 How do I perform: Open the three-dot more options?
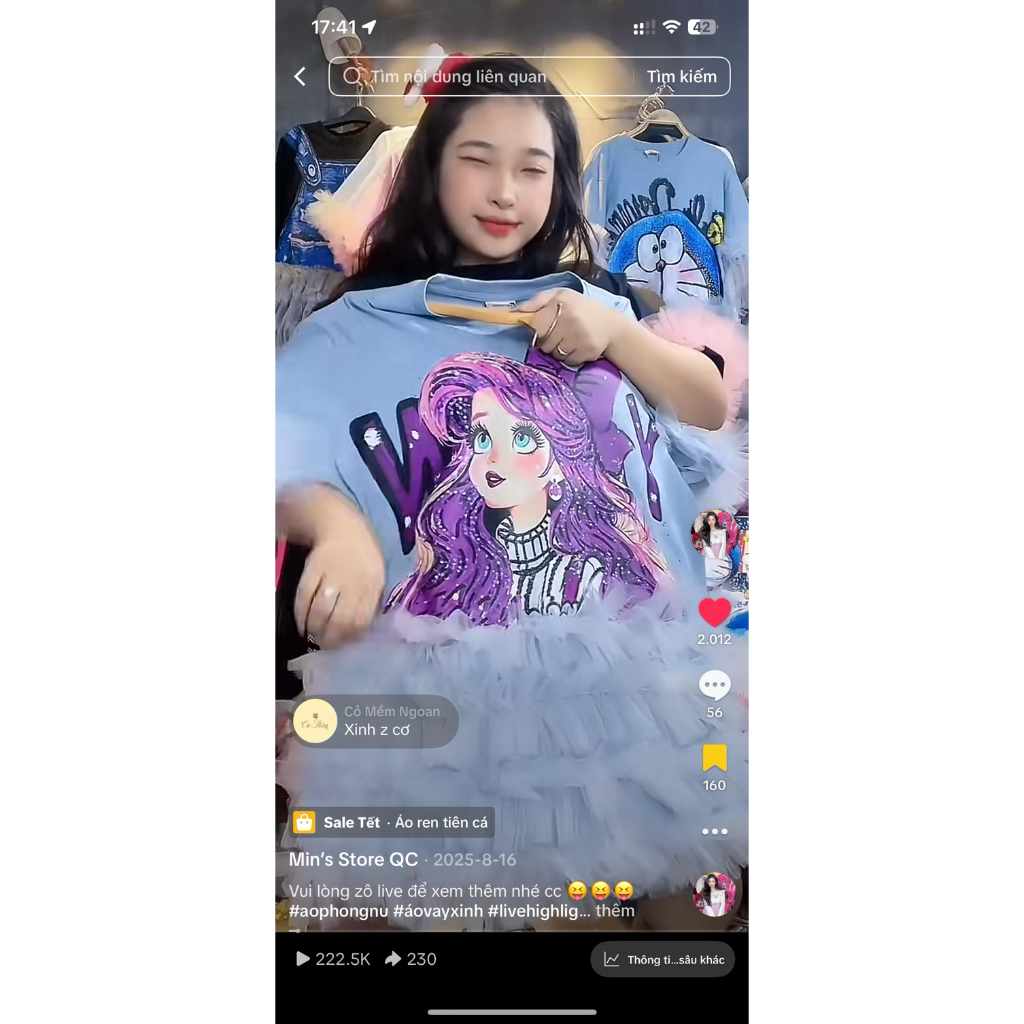714,832
